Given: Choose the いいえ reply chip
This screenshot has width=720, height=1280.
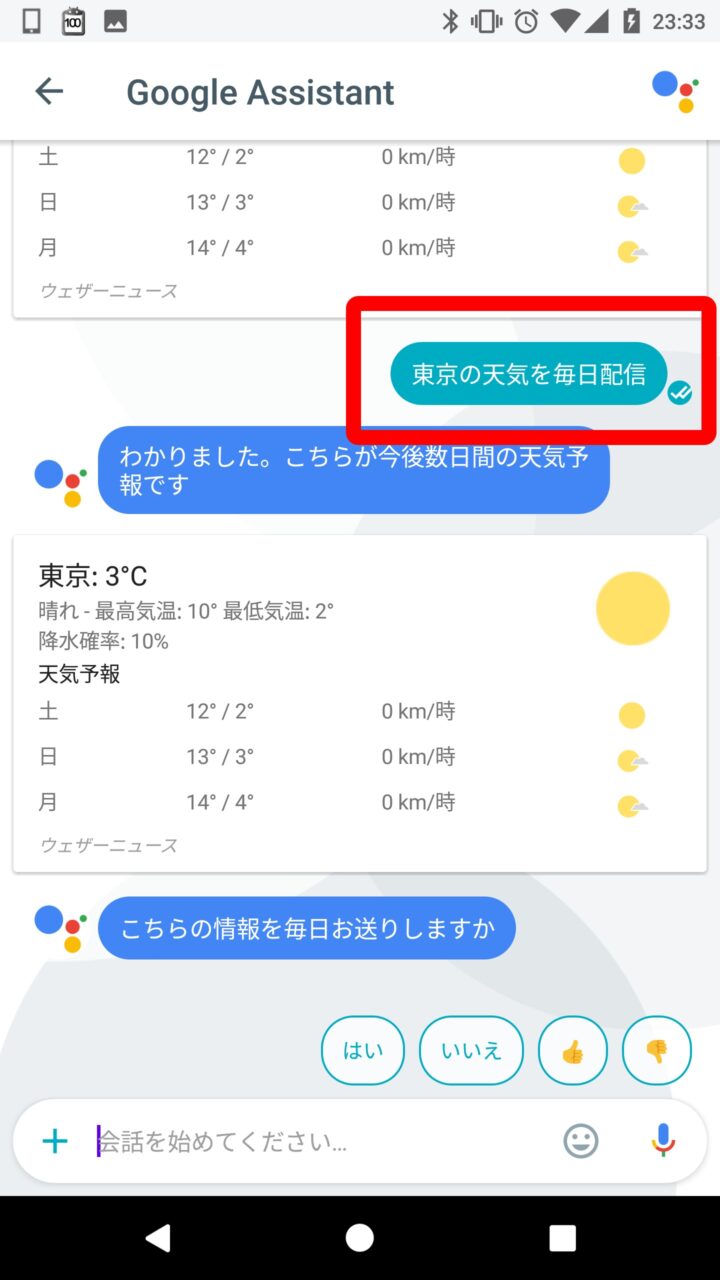Looking at the screenshot, I should point(471,1050).
